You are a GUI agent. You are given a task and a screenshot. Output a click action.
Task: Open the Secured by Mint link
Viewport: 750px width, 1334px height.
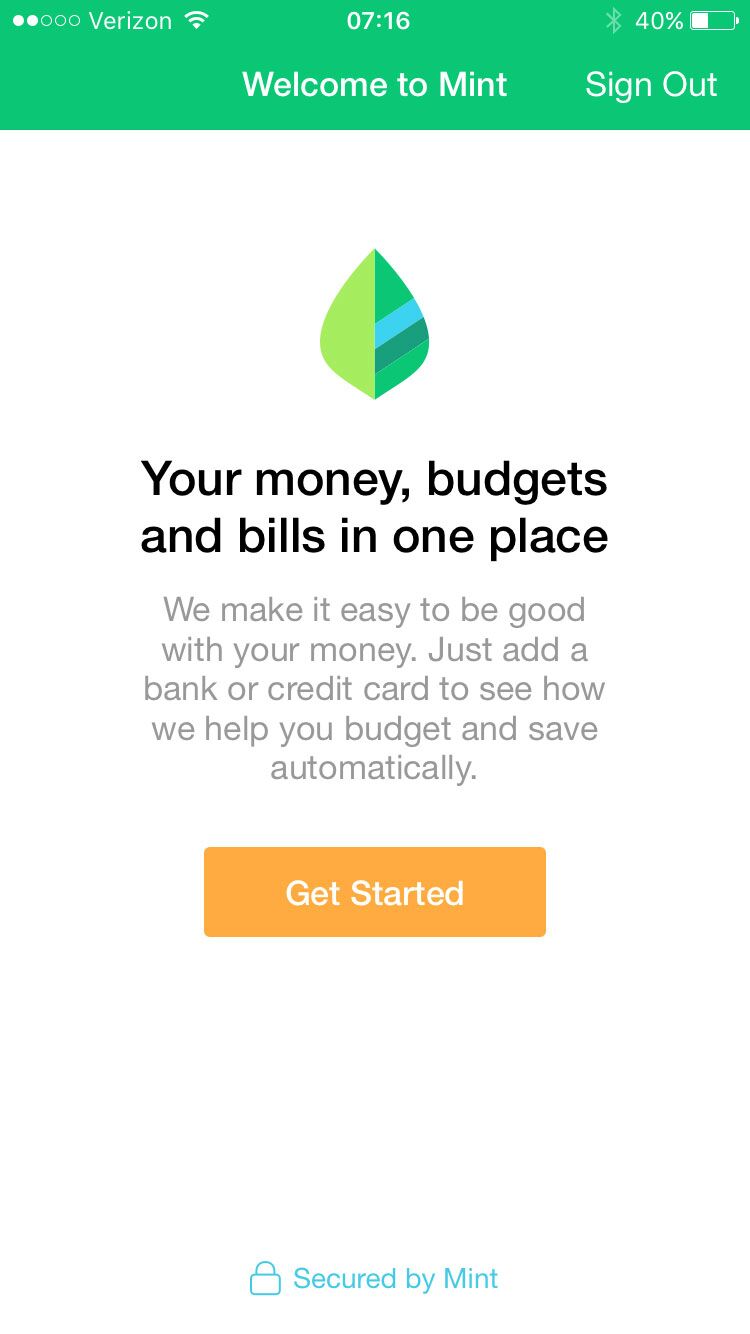[x=374, y=1278]
